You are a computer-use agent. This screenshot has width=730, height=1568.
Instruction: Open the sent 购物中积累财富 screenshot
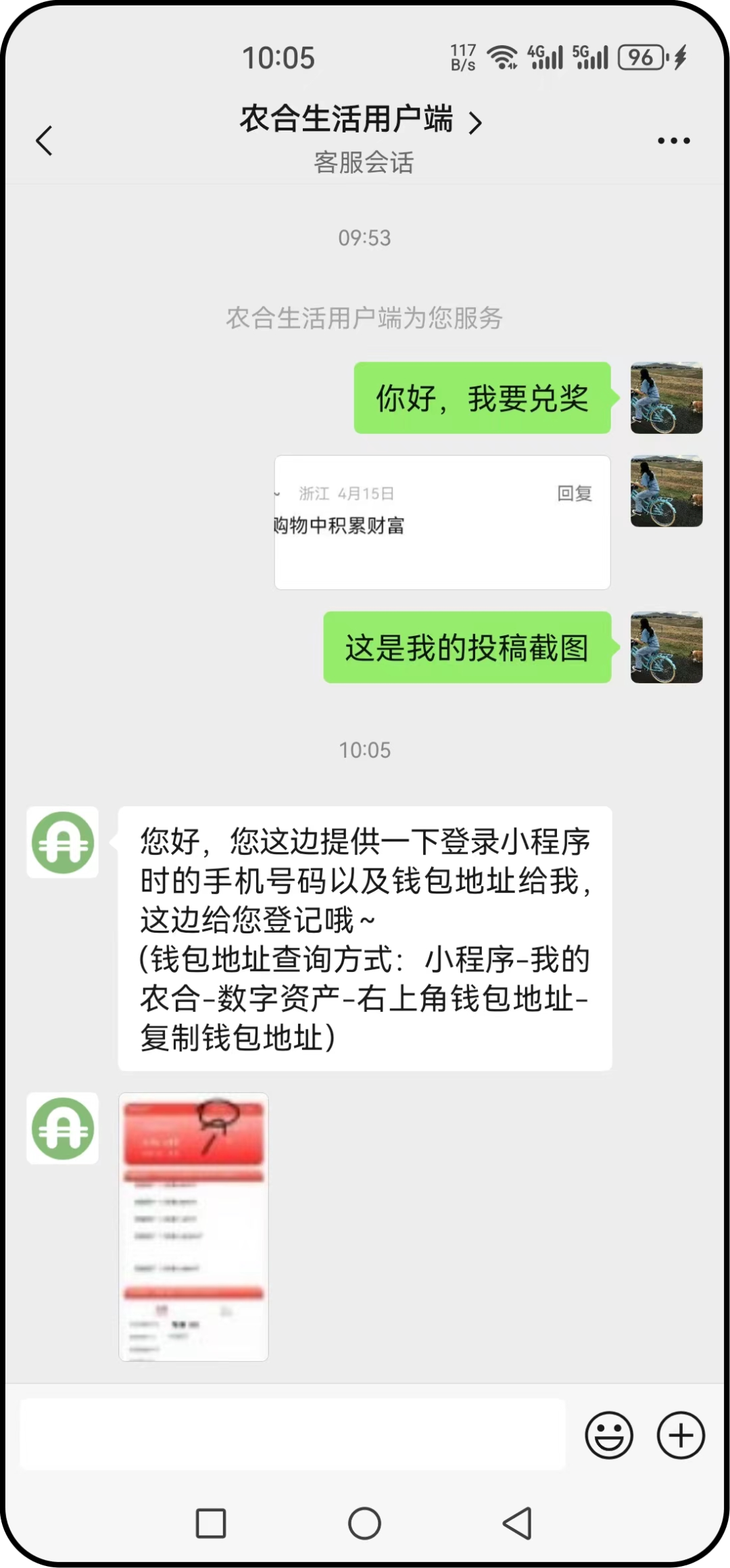tap(442, 522)
